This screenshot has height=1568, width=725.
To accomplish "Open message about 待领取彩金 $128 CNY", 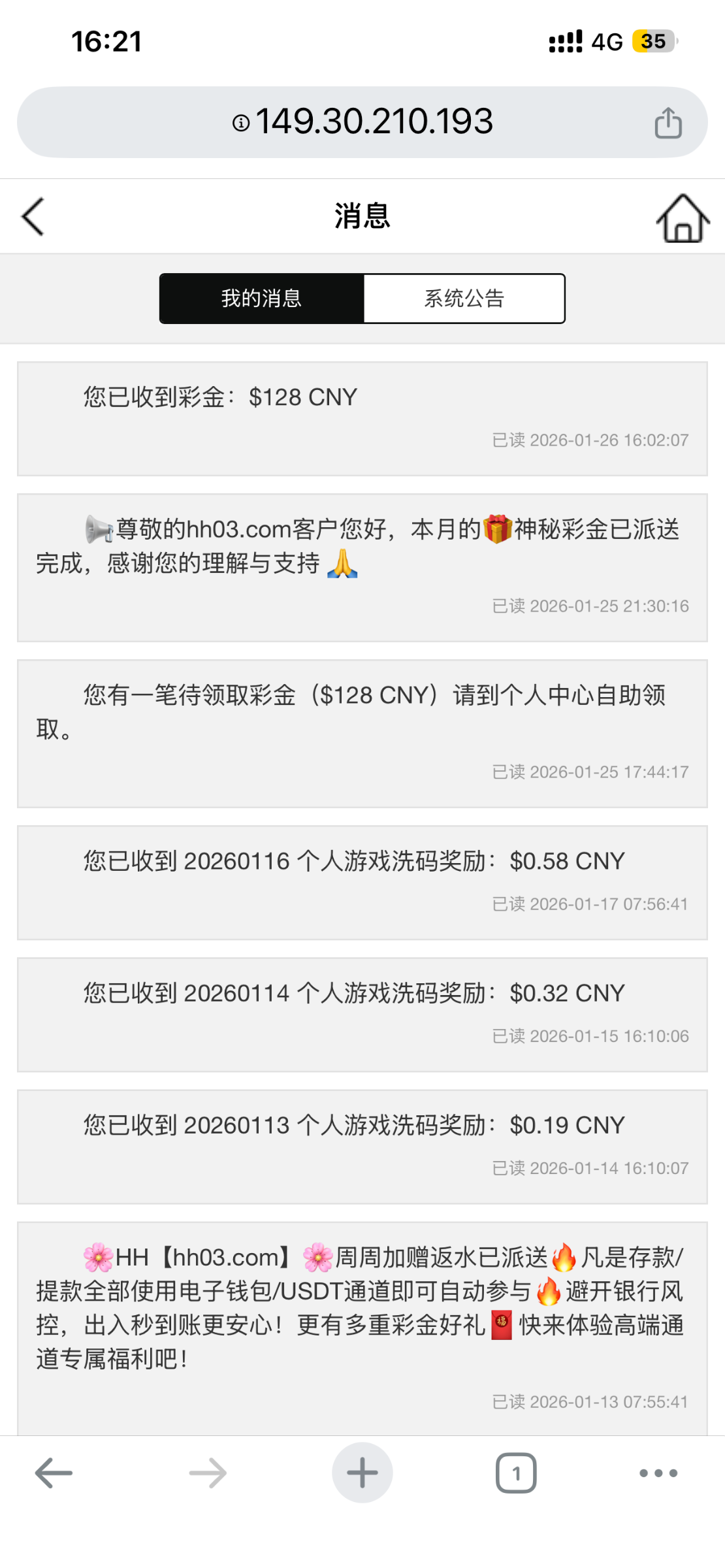I will point(362,733).
